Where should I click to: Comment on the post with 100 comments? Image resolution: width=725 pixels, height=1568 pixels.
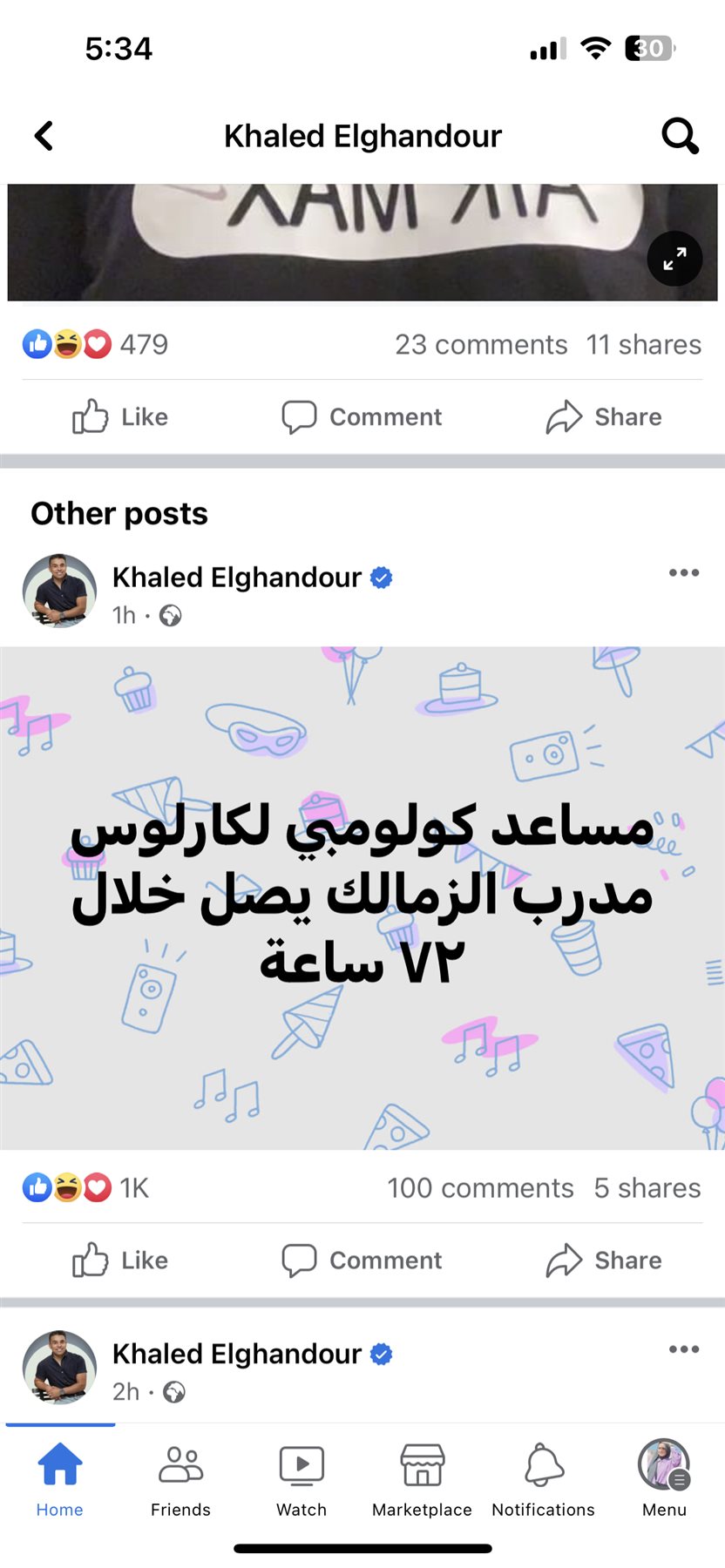(x=362, y=1260)
